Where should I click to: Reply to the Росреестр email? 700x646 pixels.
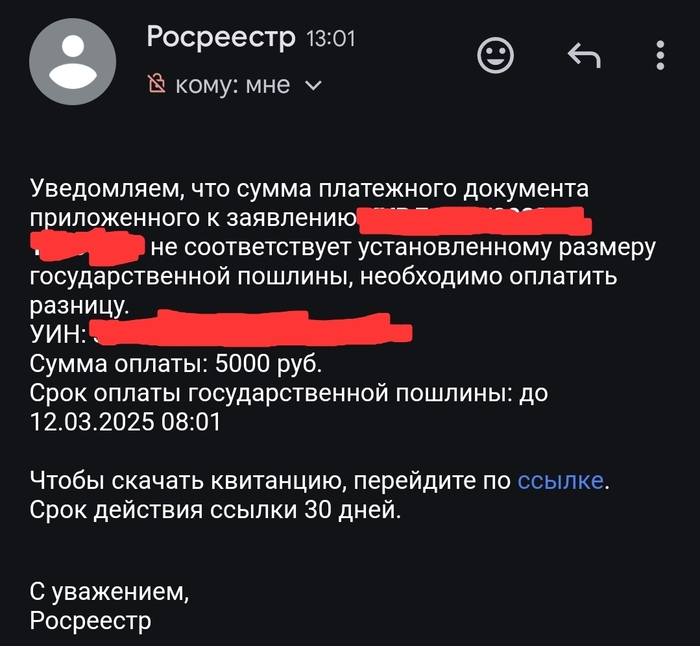pyautogui.click(x=583, y=55)
